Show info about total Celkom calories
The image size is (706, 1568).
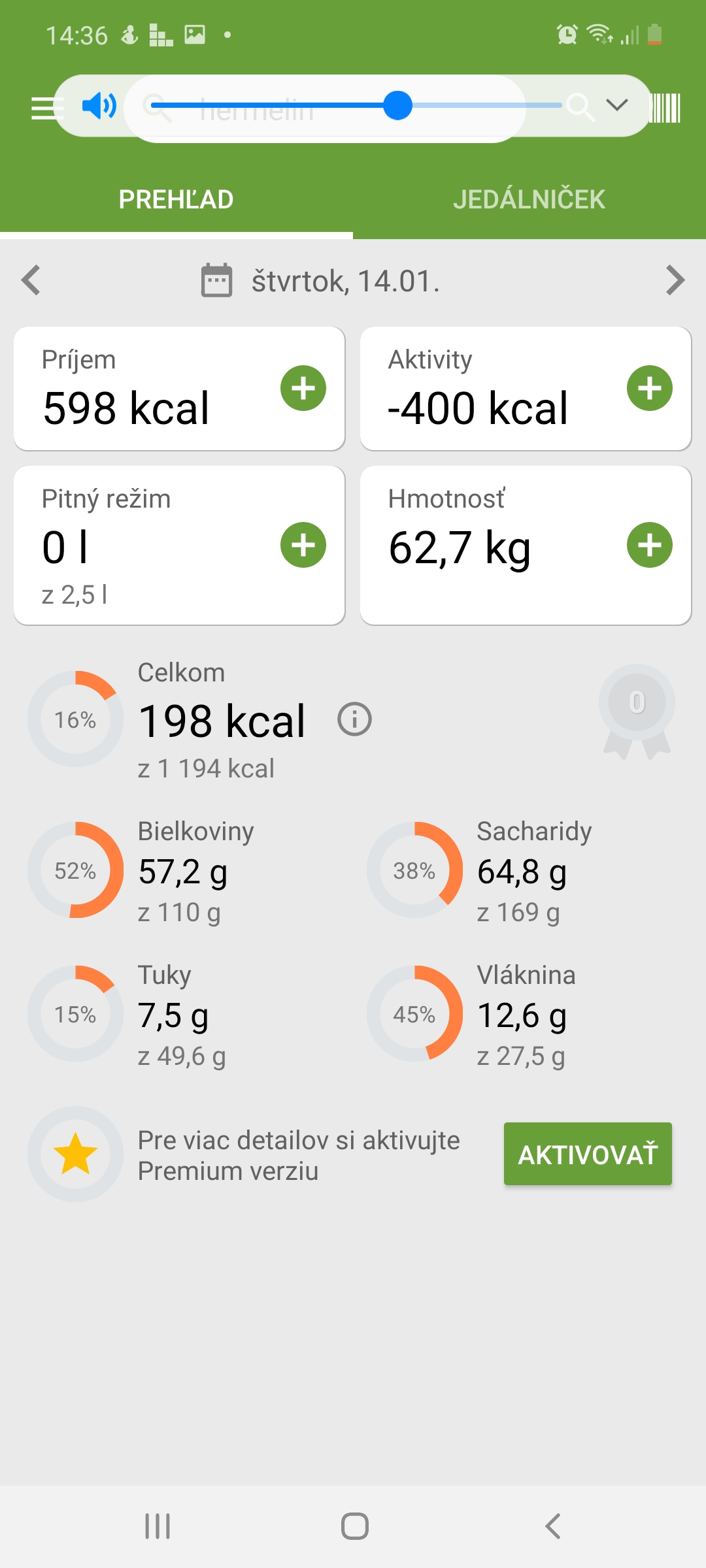point(354,719)
